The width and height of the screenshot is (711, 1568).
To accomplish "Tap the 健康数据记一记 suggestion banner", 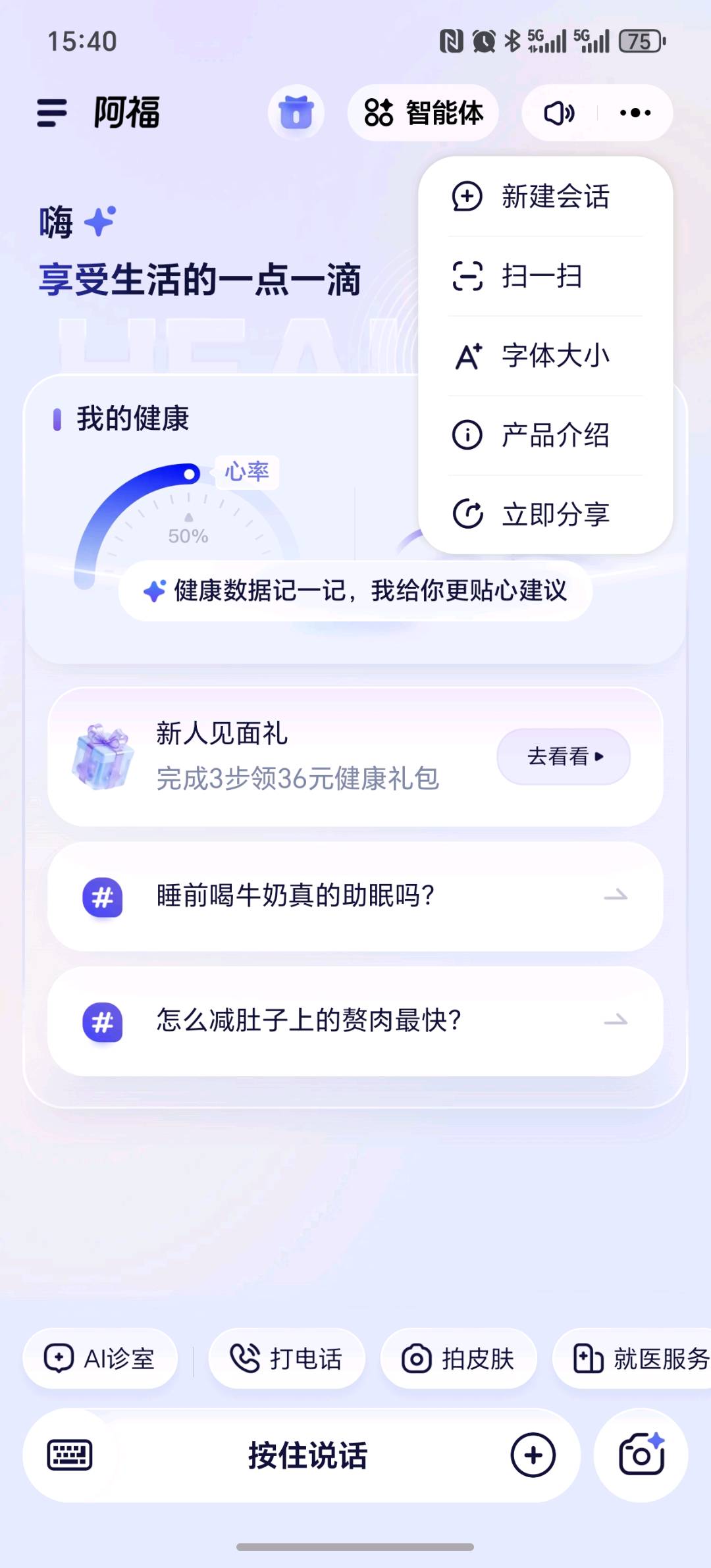I will pos(354,591).
